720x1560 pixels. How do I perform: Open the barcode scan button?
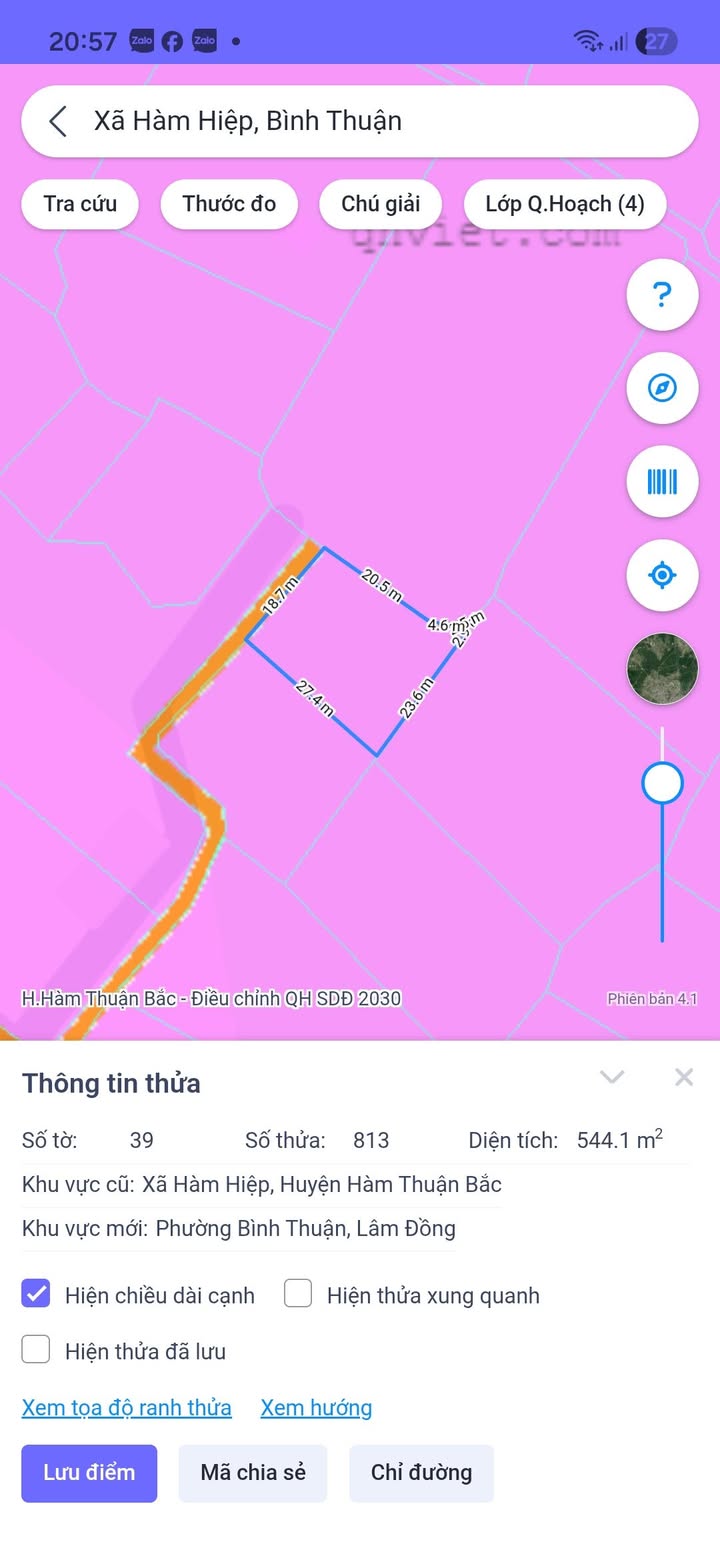pyautogui.click(x=662, y=482)
